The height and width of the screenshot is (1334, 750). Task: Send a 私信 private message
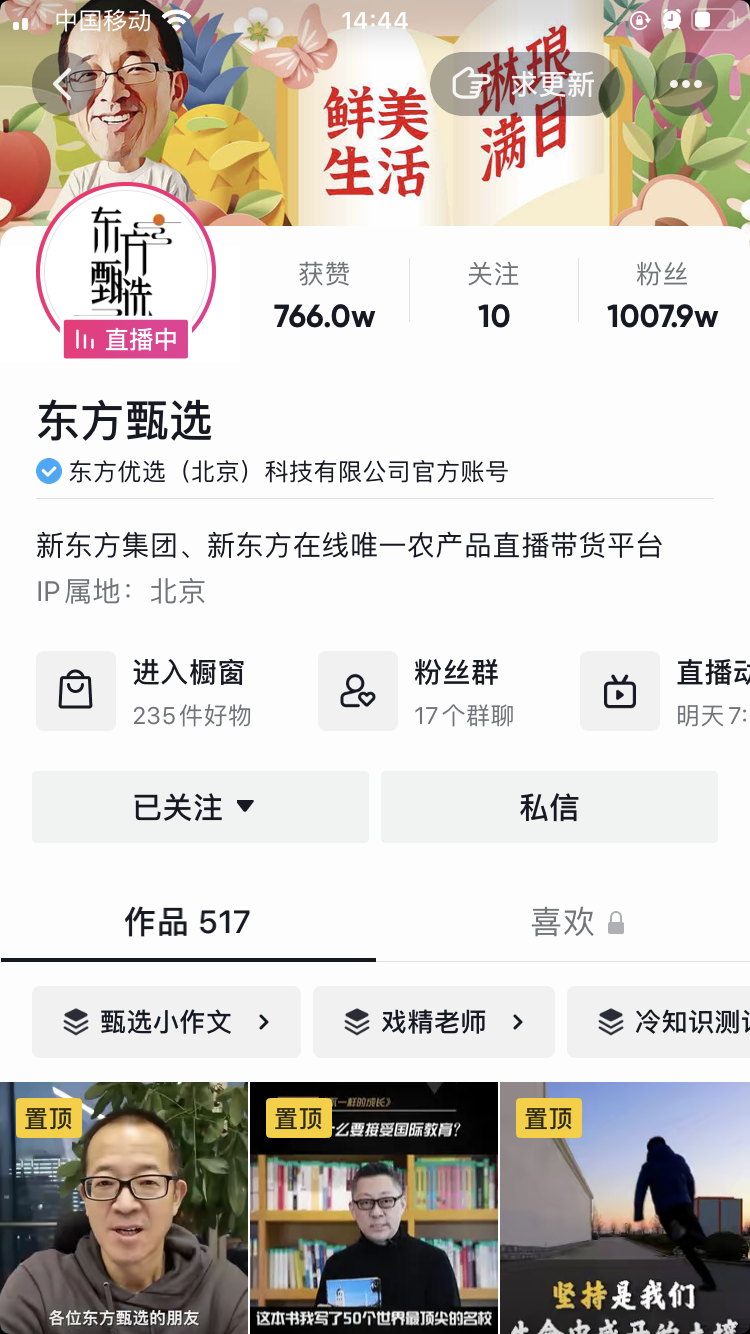(549, 807)
